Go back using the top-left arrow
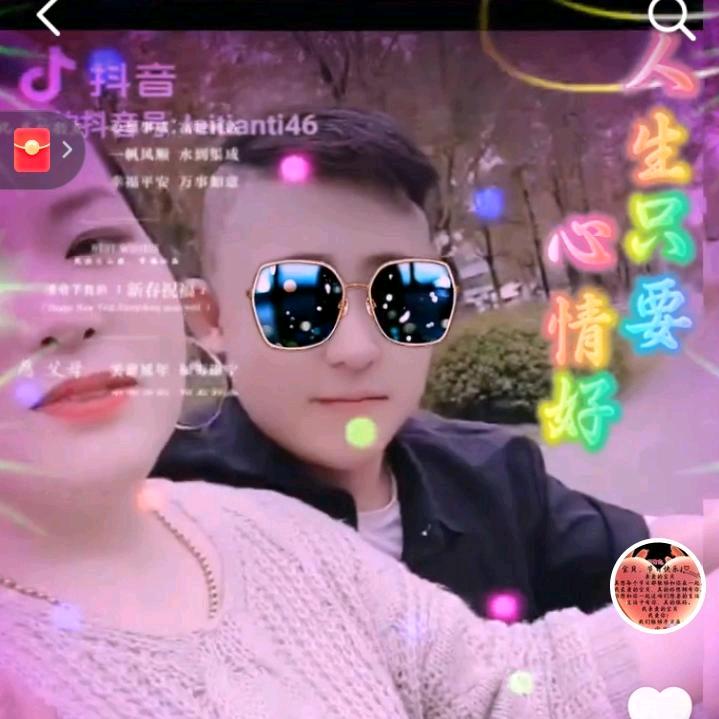This screenshot has width=719, height=719. coord(49,17)
